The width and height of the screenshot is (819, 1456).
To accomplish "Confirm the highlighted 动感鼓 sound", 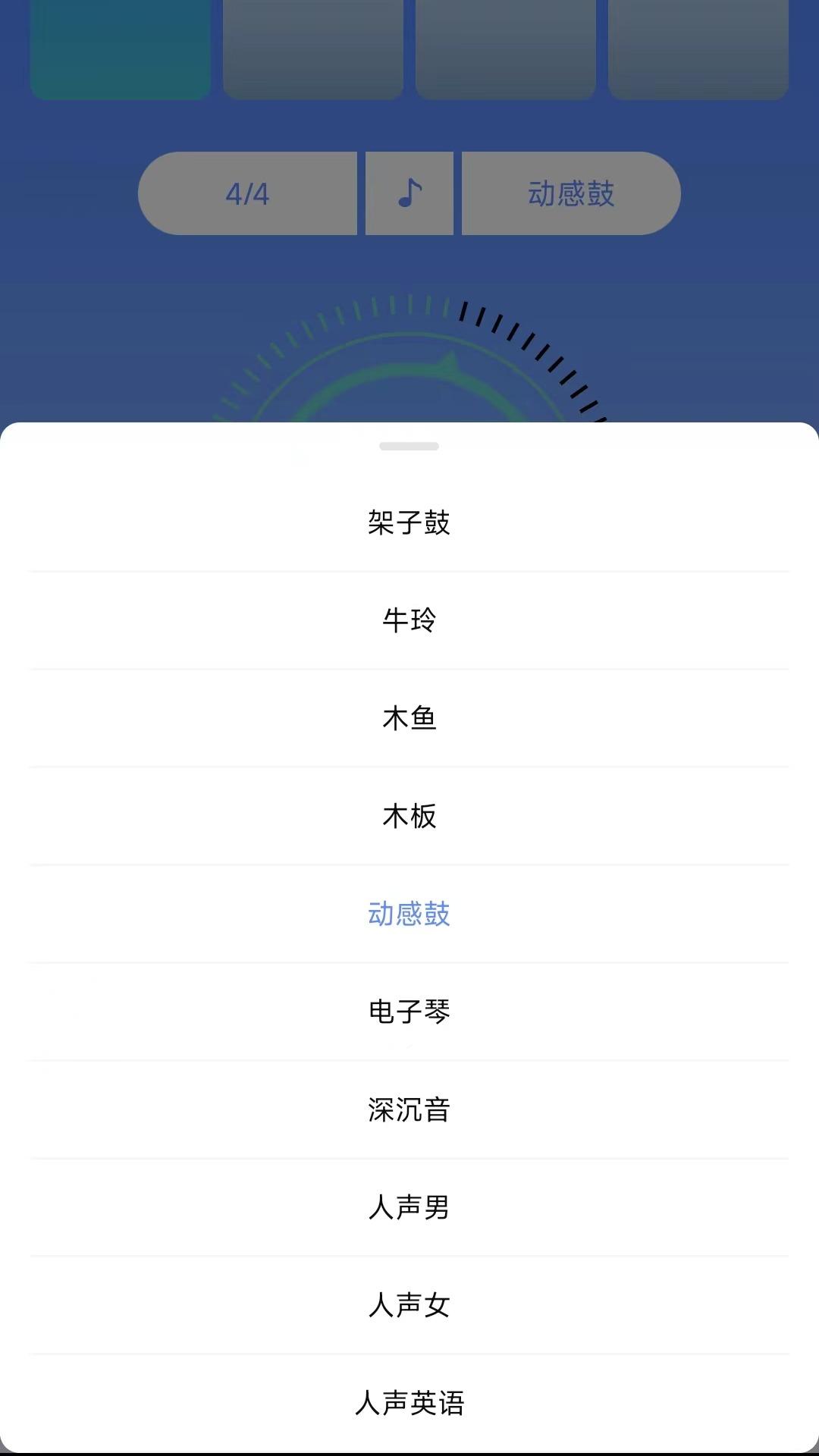I will tap(409, 915).
